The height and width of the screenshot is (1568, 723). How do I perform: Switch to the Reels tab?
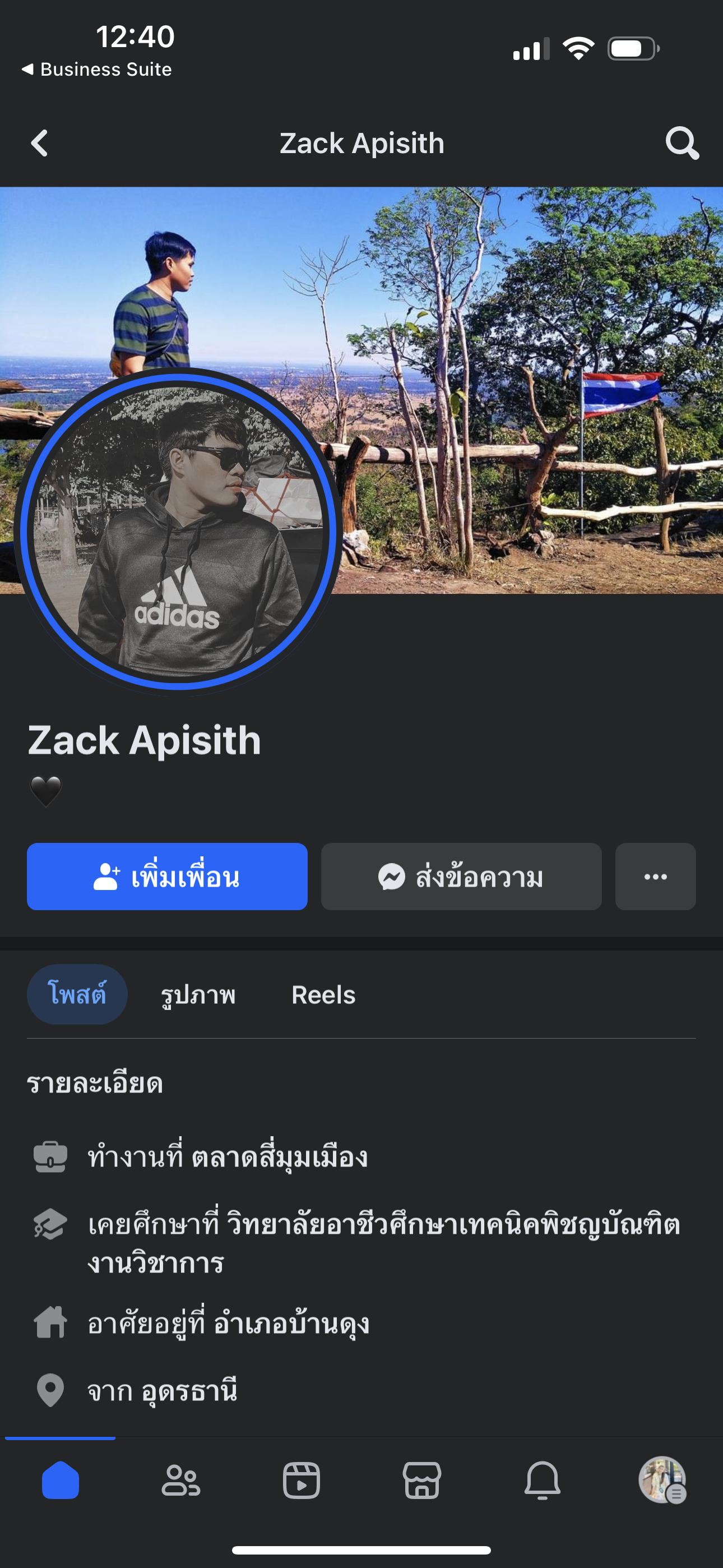click(323, 995)
